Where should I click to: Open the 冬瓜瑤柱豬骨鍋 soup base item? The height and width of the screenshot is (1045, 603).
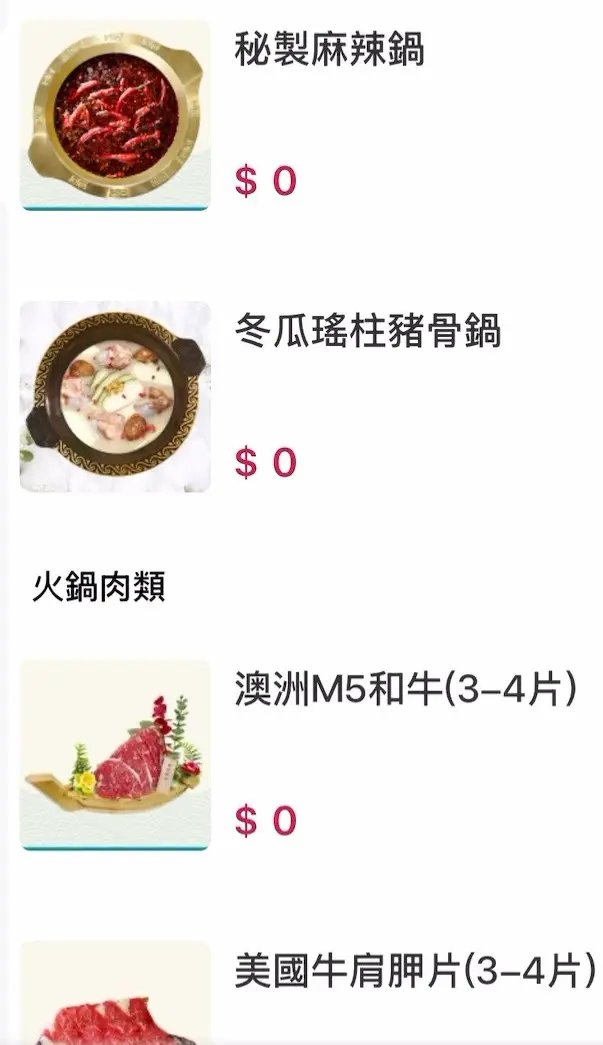pos(367,331)
